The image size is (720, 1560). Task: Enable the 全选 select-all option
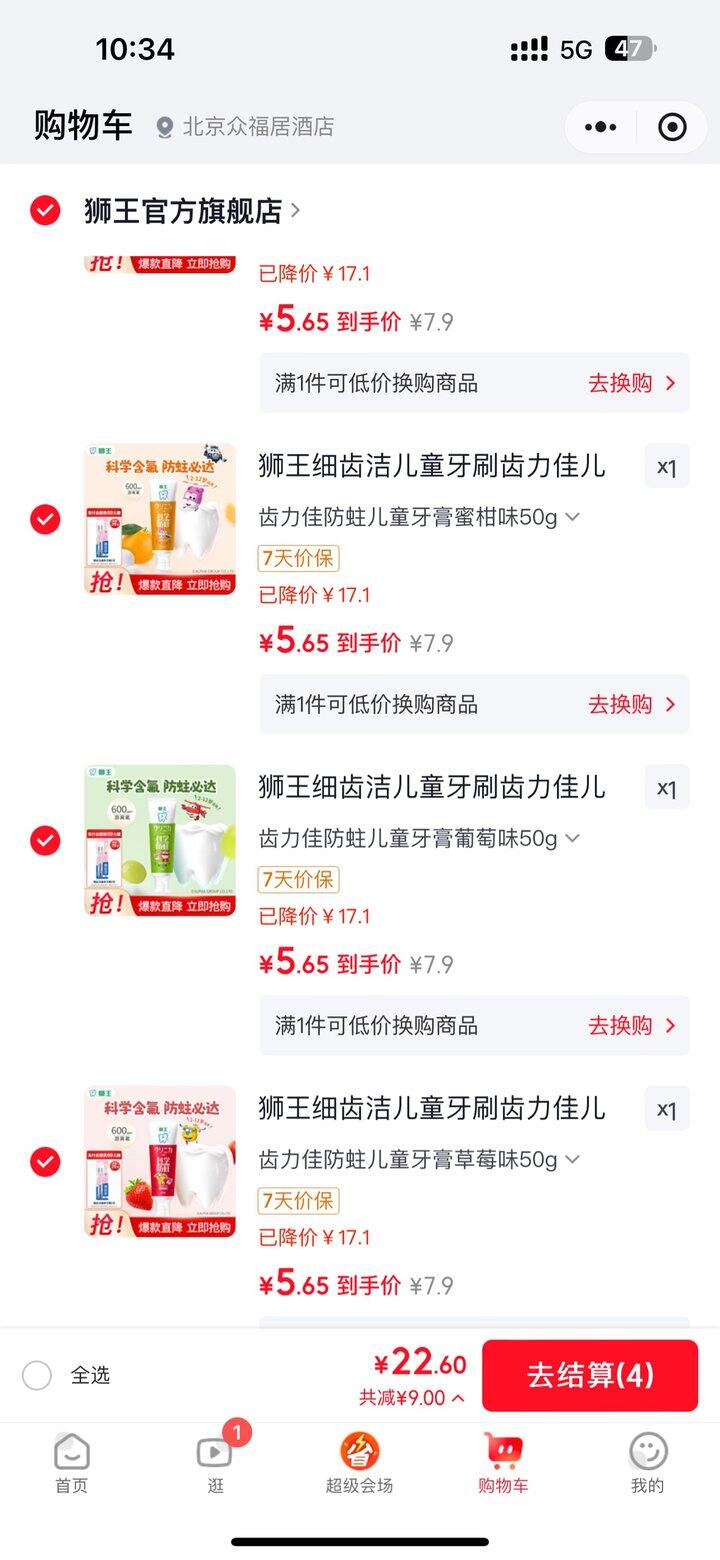(37, 1375)
